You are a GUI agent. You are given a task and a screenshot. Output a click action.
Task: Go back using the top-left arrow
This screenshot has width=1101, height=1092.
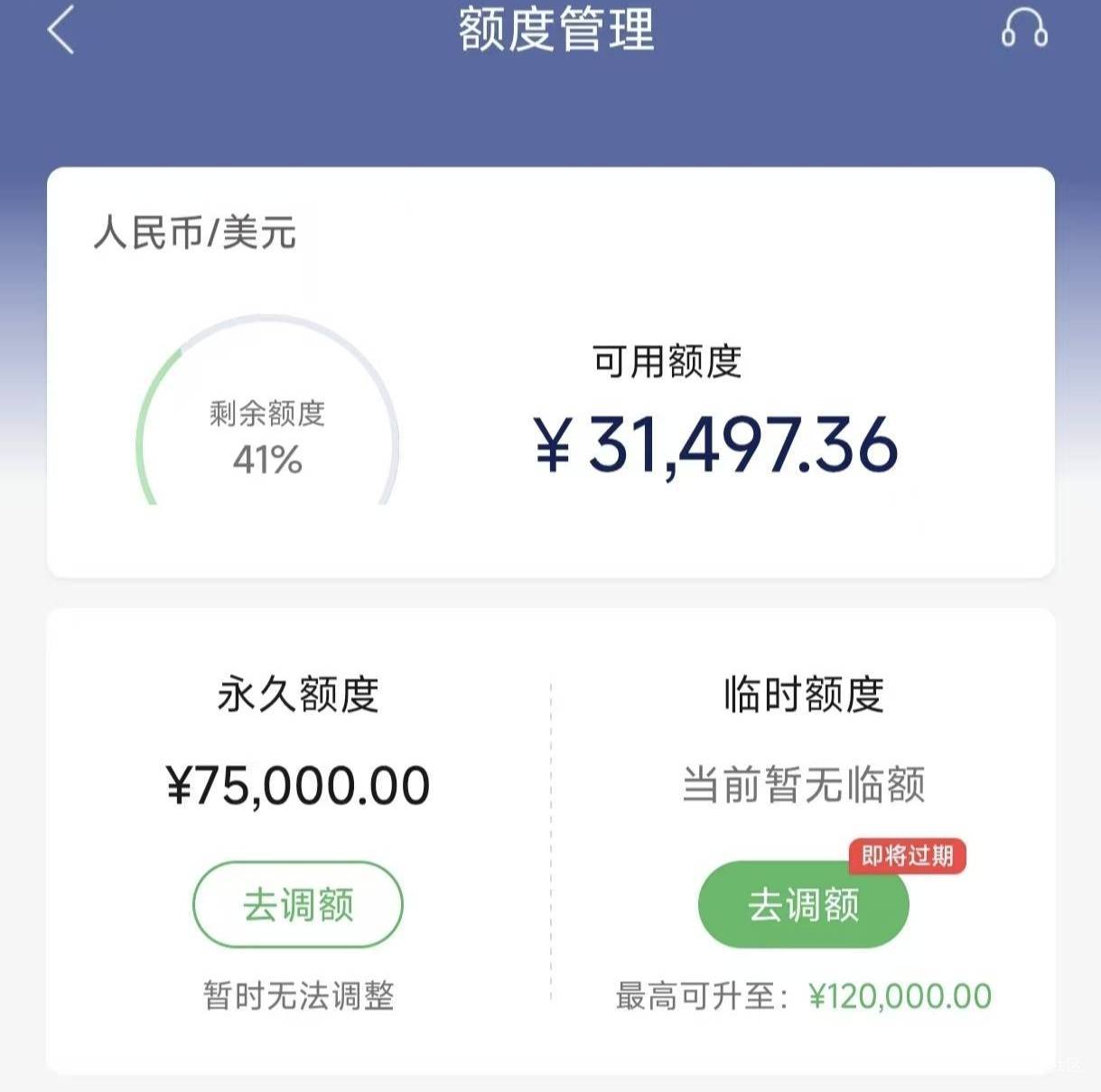(61, 31)
